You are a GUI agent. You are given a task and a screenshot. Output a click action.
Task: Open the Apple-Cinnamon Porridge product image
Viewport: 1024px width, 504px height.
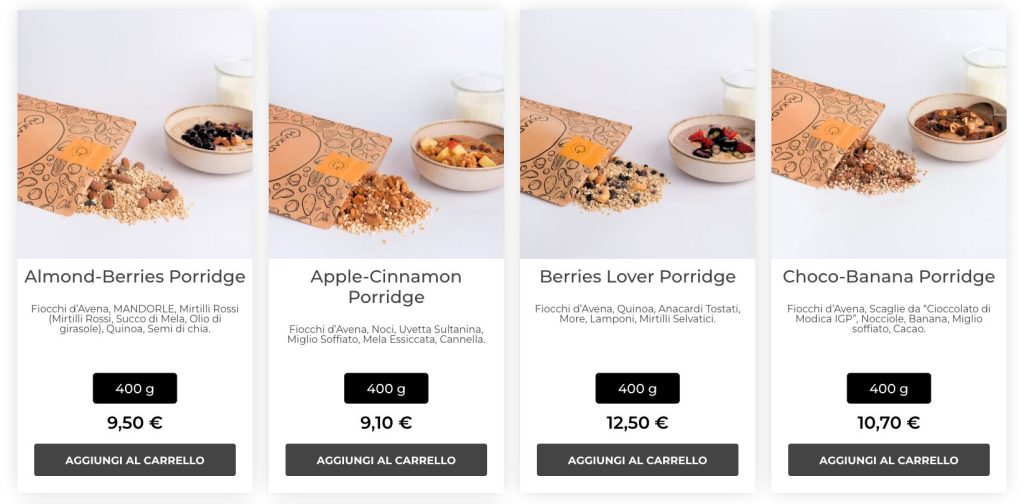386,135
